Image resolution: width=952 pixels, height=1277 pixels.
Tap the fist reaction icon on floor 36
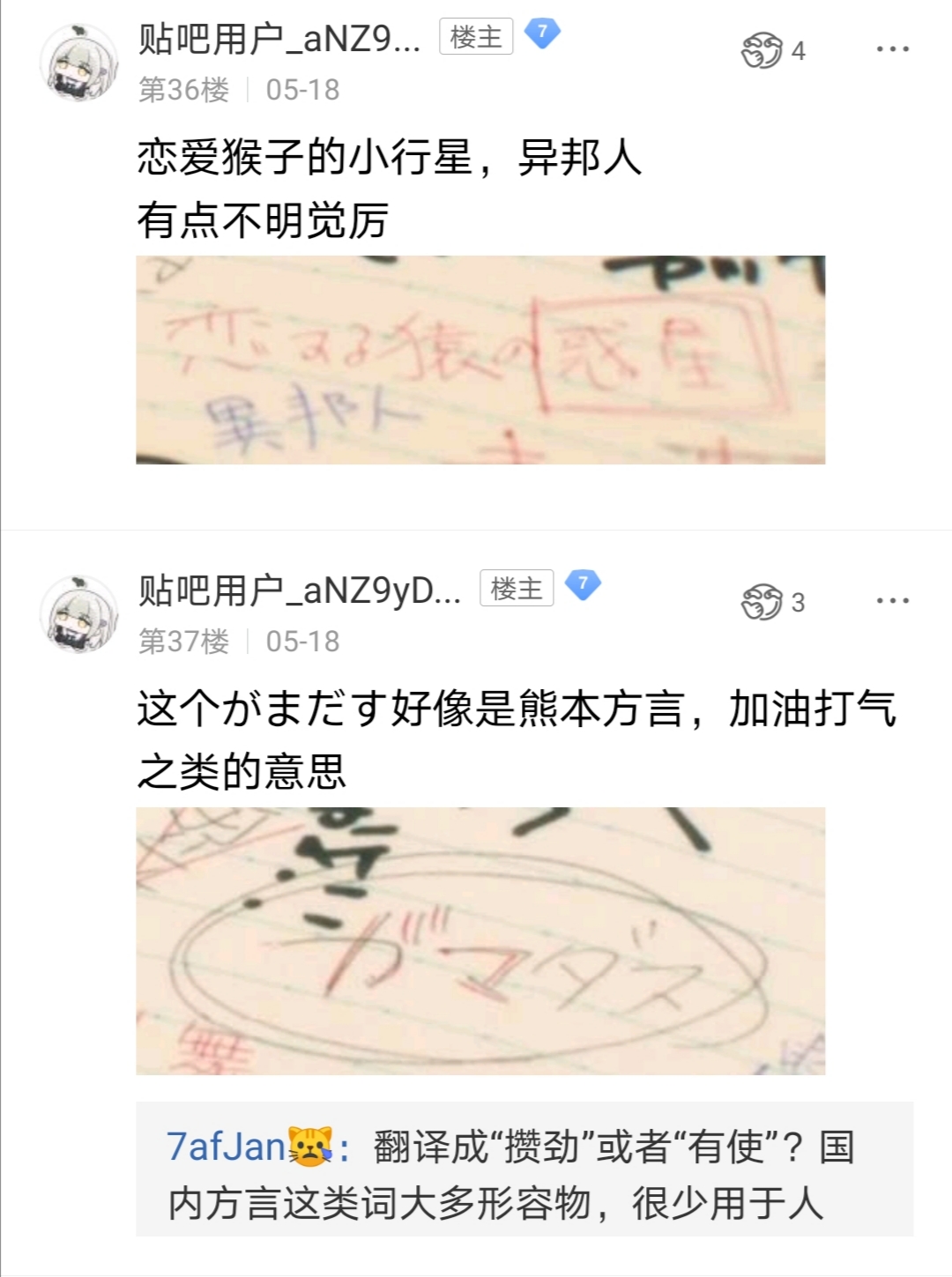click(x=763, y=51)
